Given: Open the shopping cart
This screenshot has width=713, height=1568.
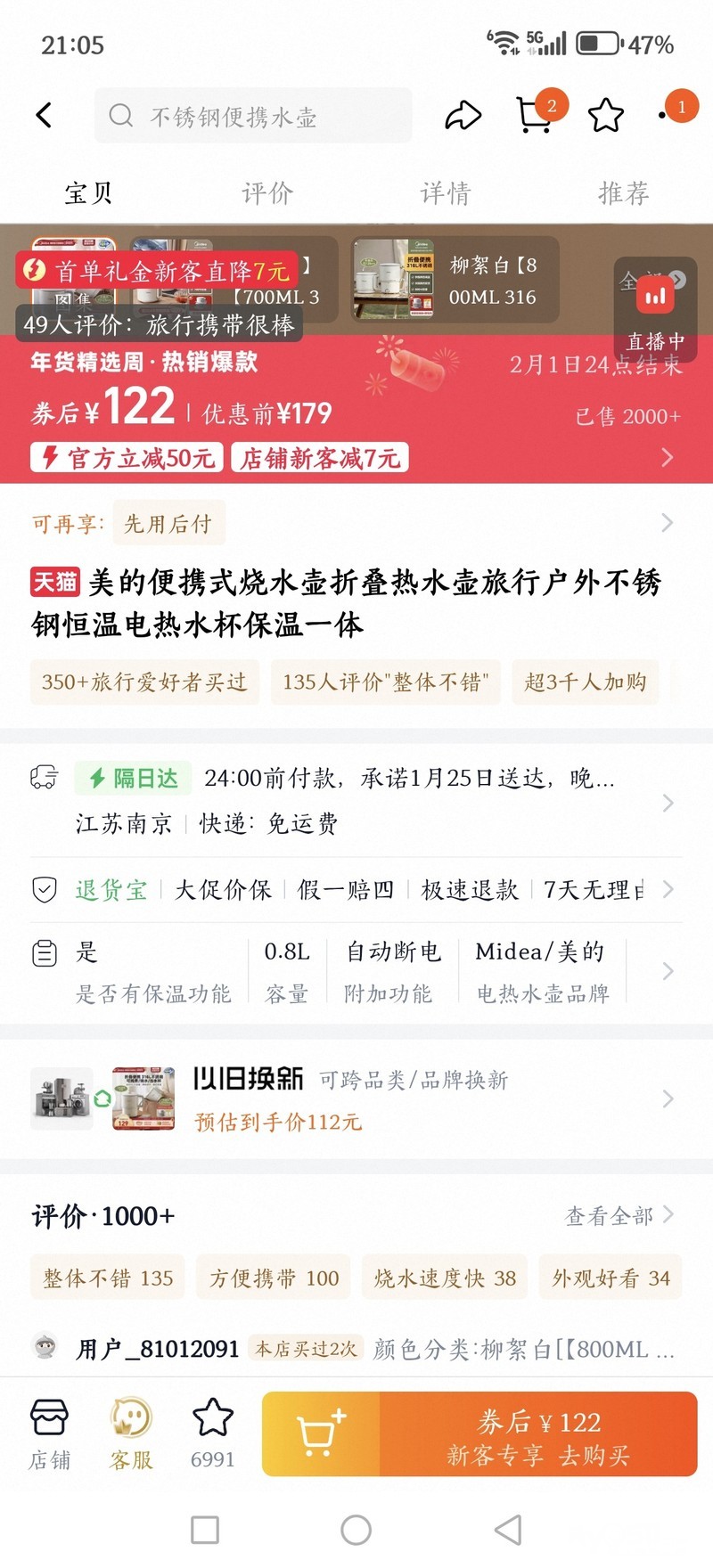Looking at the screenshot, I should point(535,115).
